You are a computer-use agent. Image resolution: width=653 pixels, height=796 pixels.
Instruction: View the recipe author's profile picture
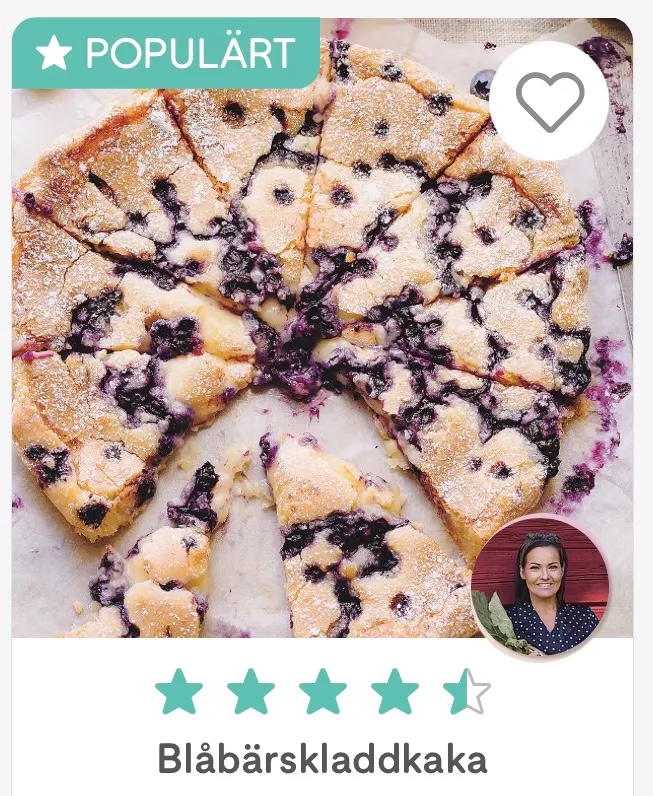(x=540, y=588)
